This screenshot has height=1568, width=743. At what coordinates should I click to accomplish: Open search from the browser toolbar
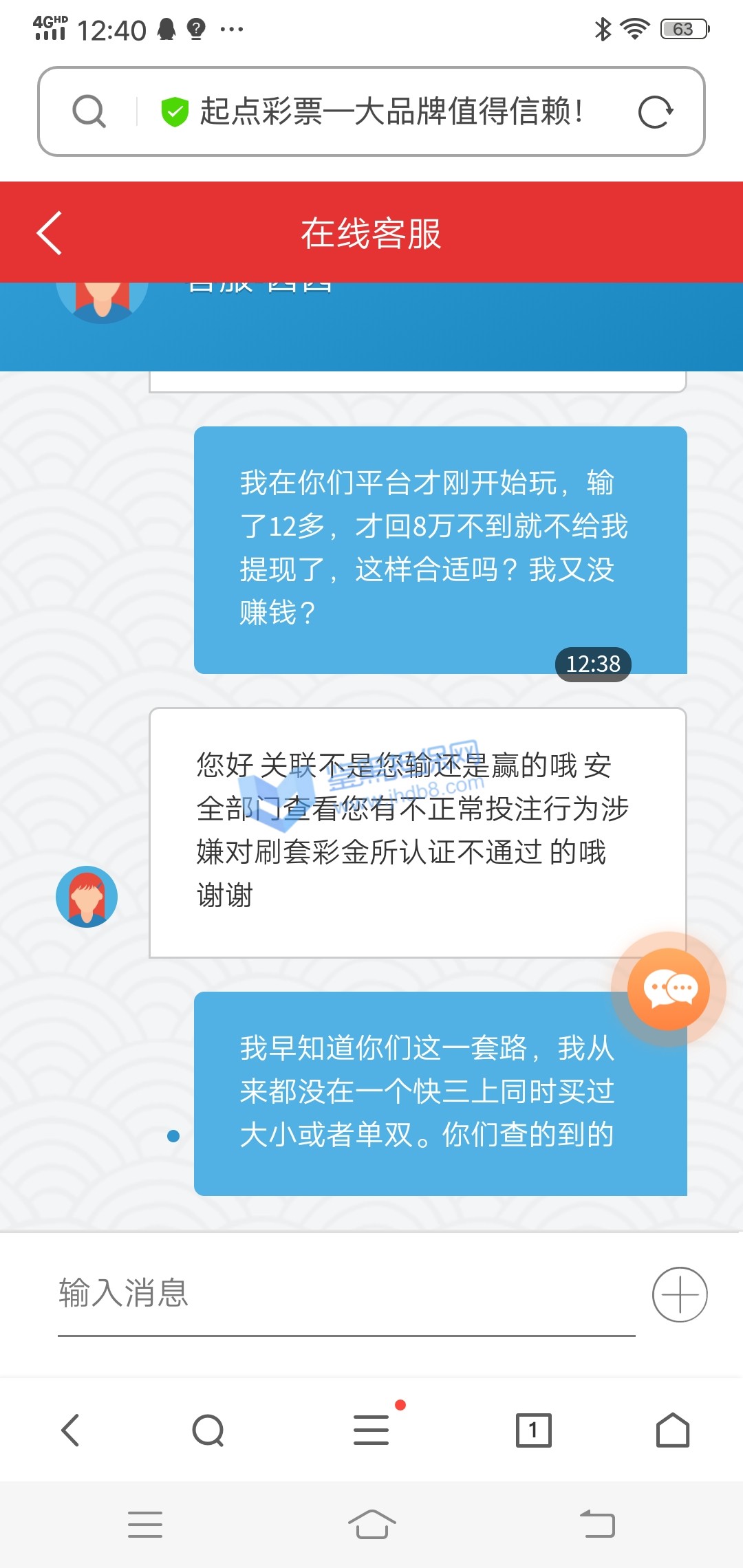click(208, 1430)
